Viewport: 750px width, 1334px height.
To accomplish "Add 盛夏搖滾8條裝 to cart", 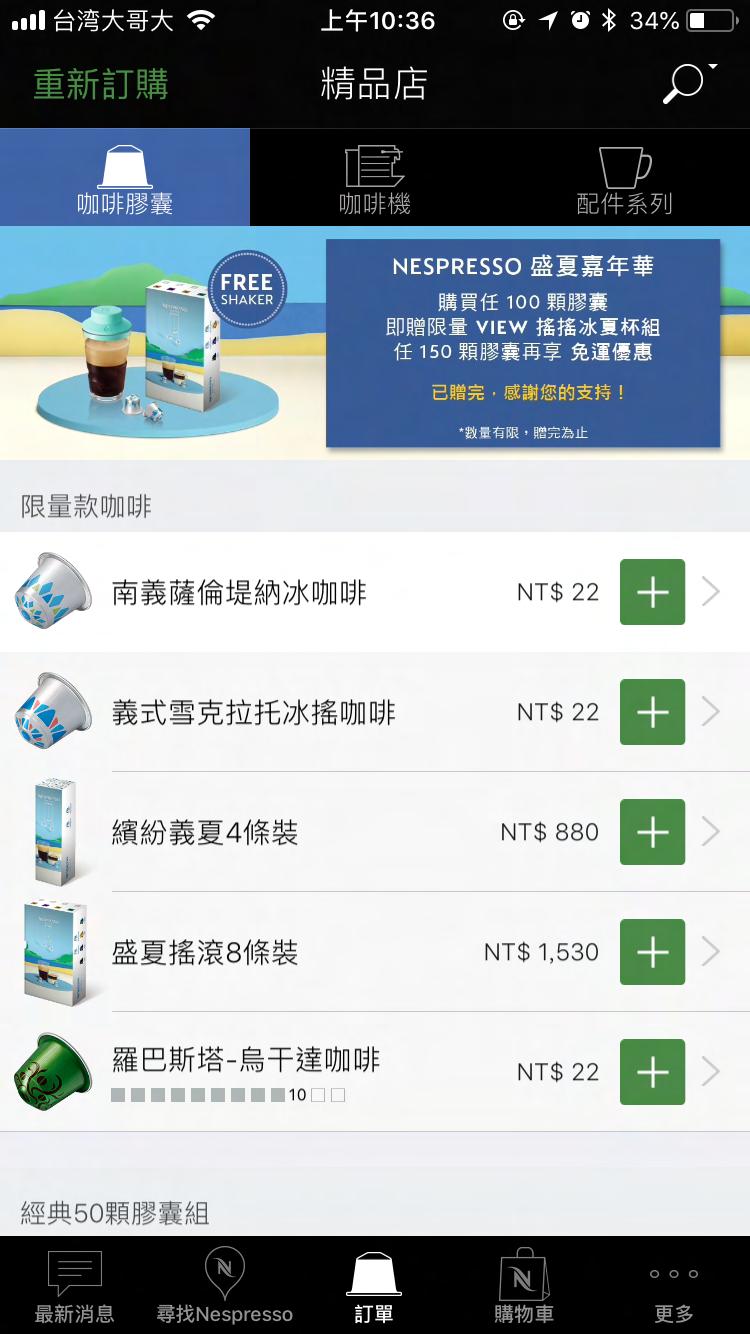I will [x=652, y=952].
